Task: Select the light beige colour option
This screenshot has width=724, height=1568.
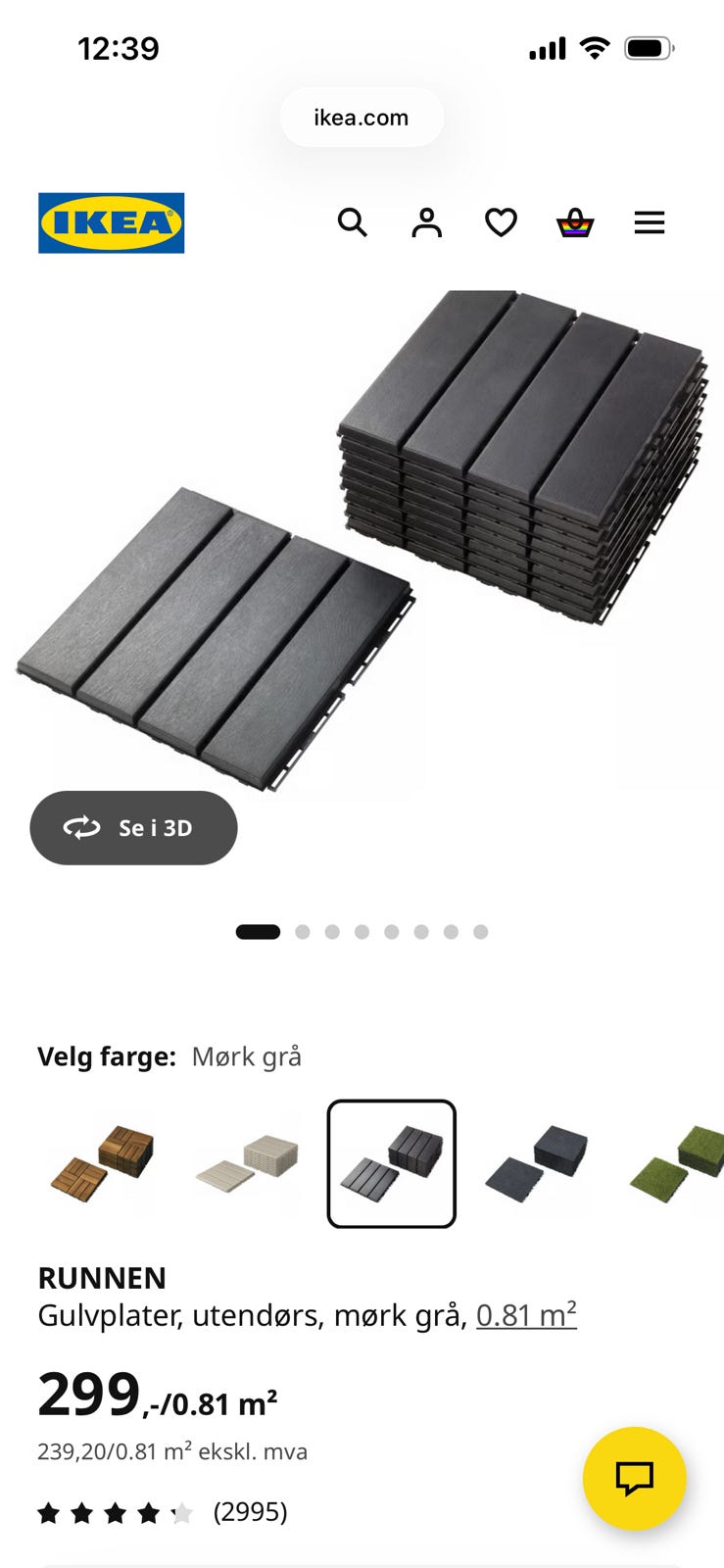Action: coord(247,1164)
